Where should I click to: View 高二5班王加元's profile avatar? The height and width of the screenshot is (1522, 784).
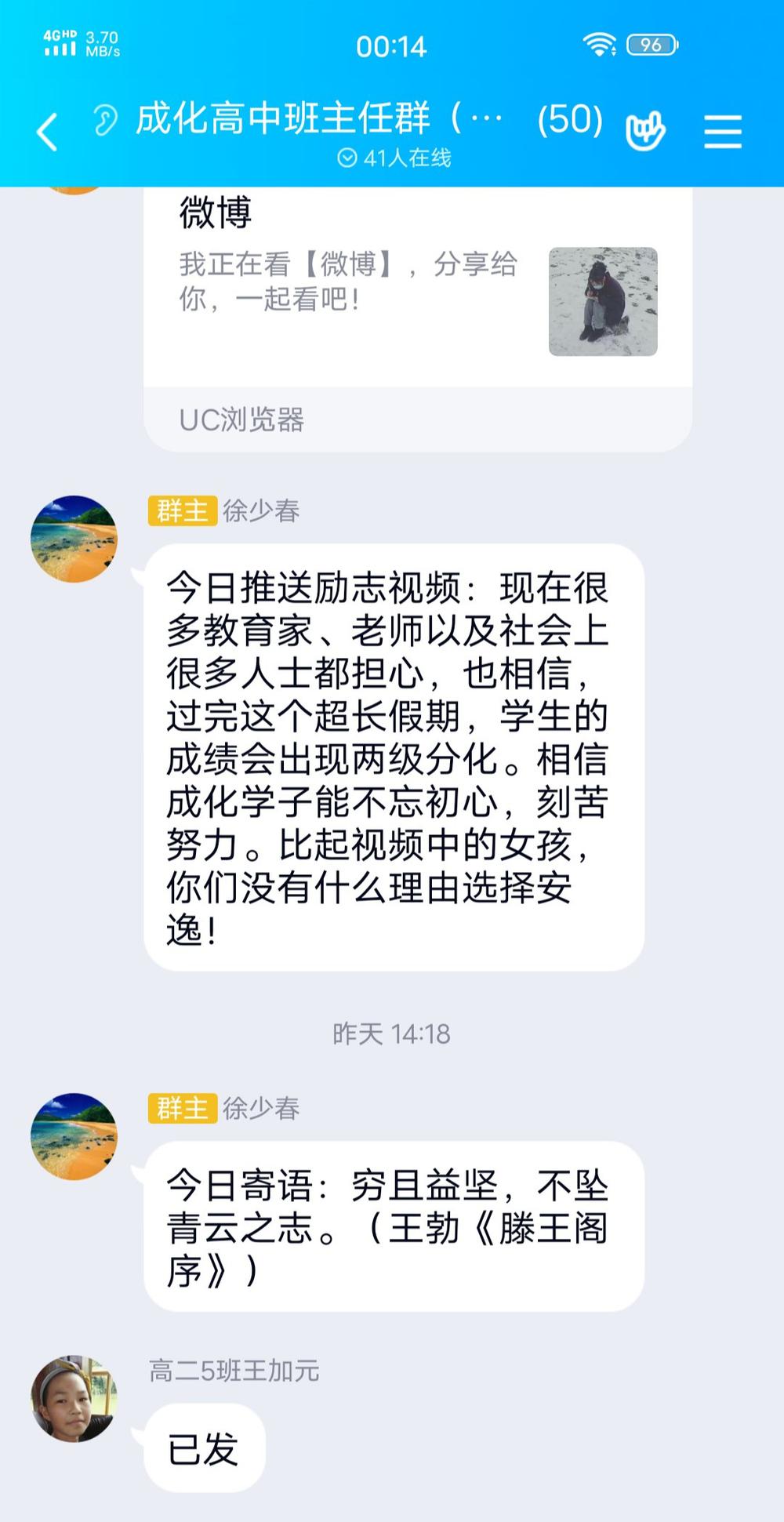point(74,1398)
